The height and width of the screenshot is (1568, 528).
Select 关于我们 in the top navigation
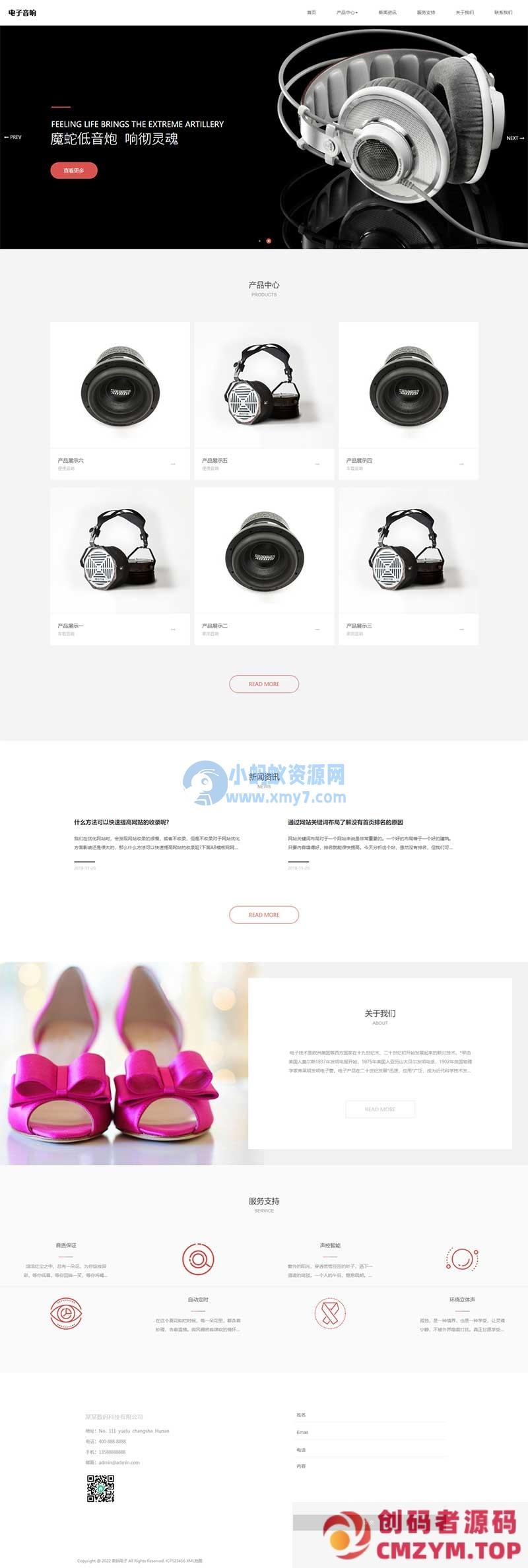(464, 13)
